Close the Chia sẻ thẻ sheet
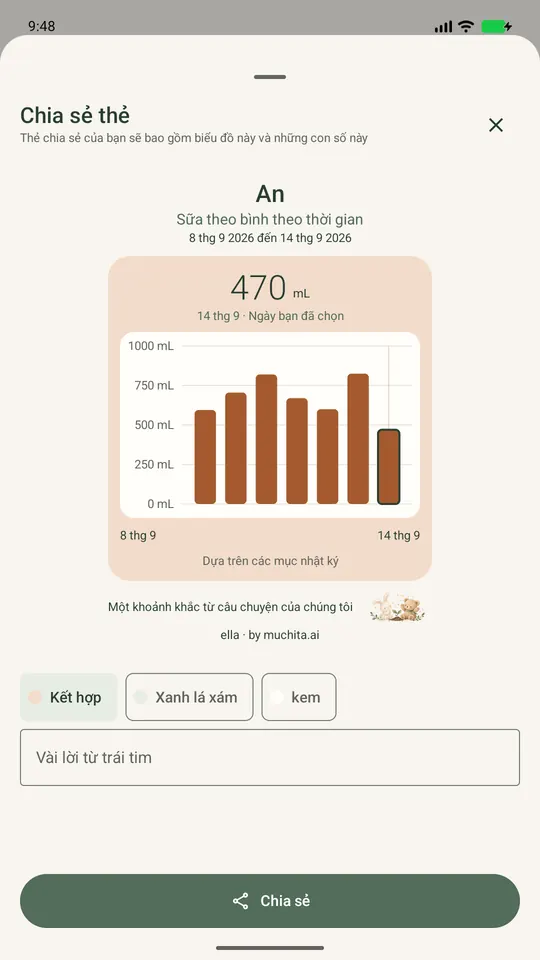Screen dimensions: 540x960 coord(495,125)
